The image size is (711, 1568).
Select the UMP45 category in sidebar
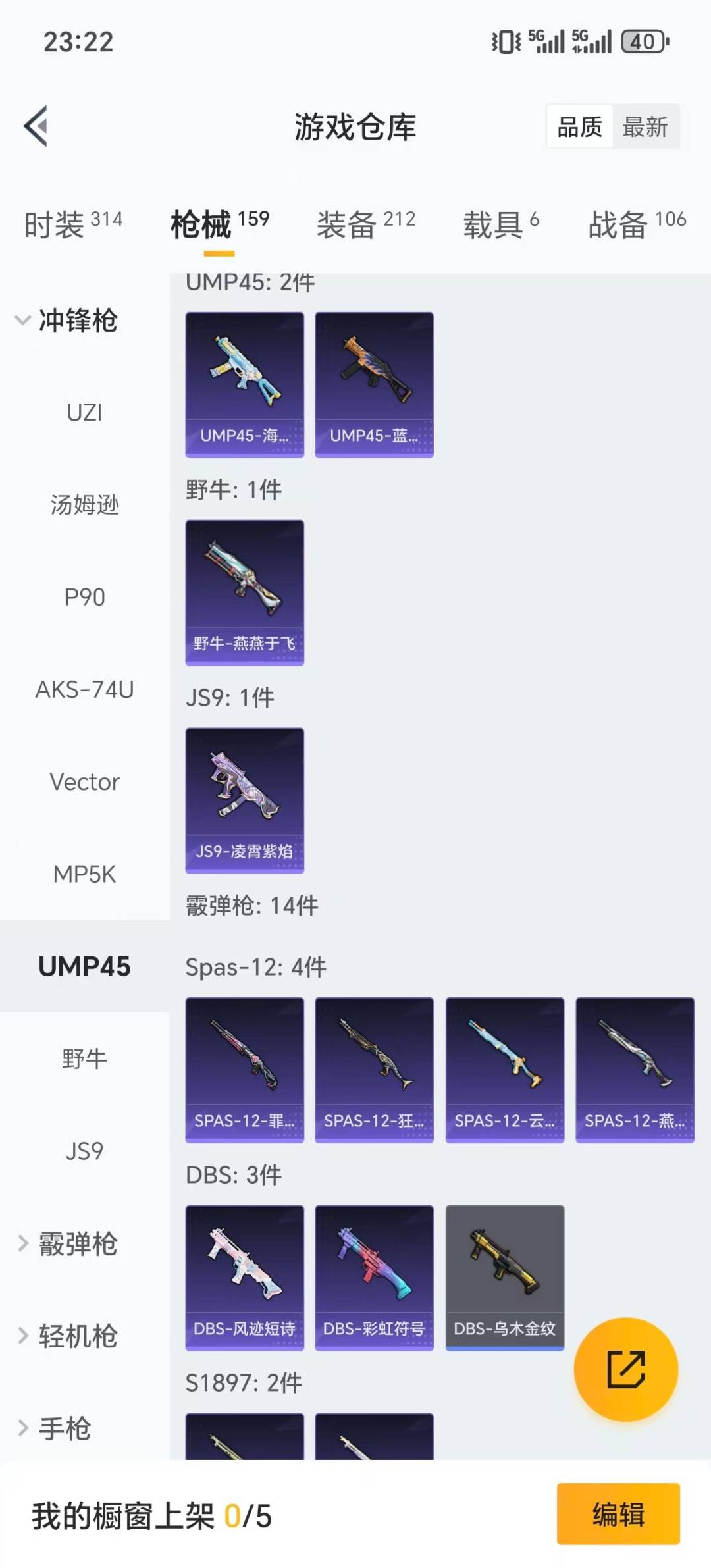83,967
